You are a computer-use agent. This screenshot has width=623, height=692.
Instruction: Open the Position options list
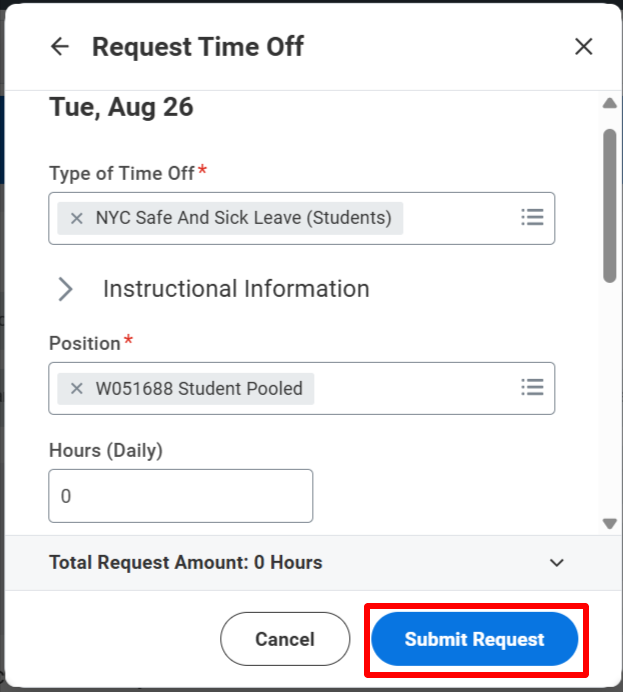pyautogui.click(x=532, y=388)
